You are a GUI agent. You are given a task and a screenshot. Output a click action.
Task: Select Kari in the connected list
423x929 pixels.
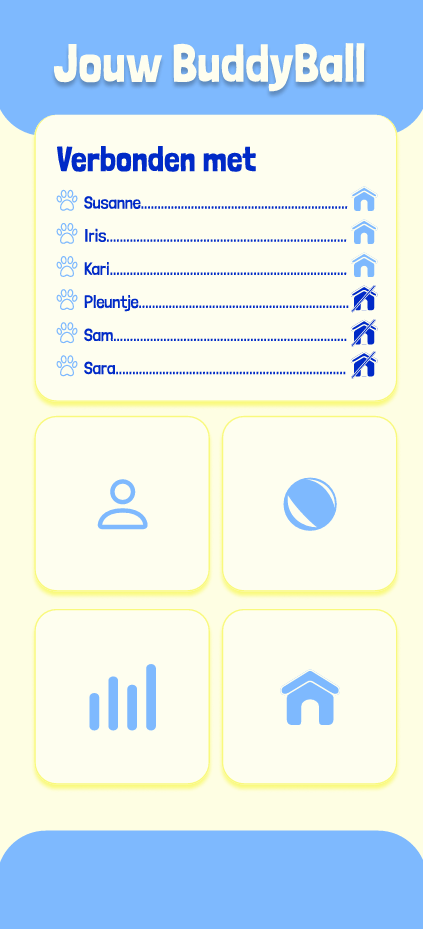pos(216,267)
